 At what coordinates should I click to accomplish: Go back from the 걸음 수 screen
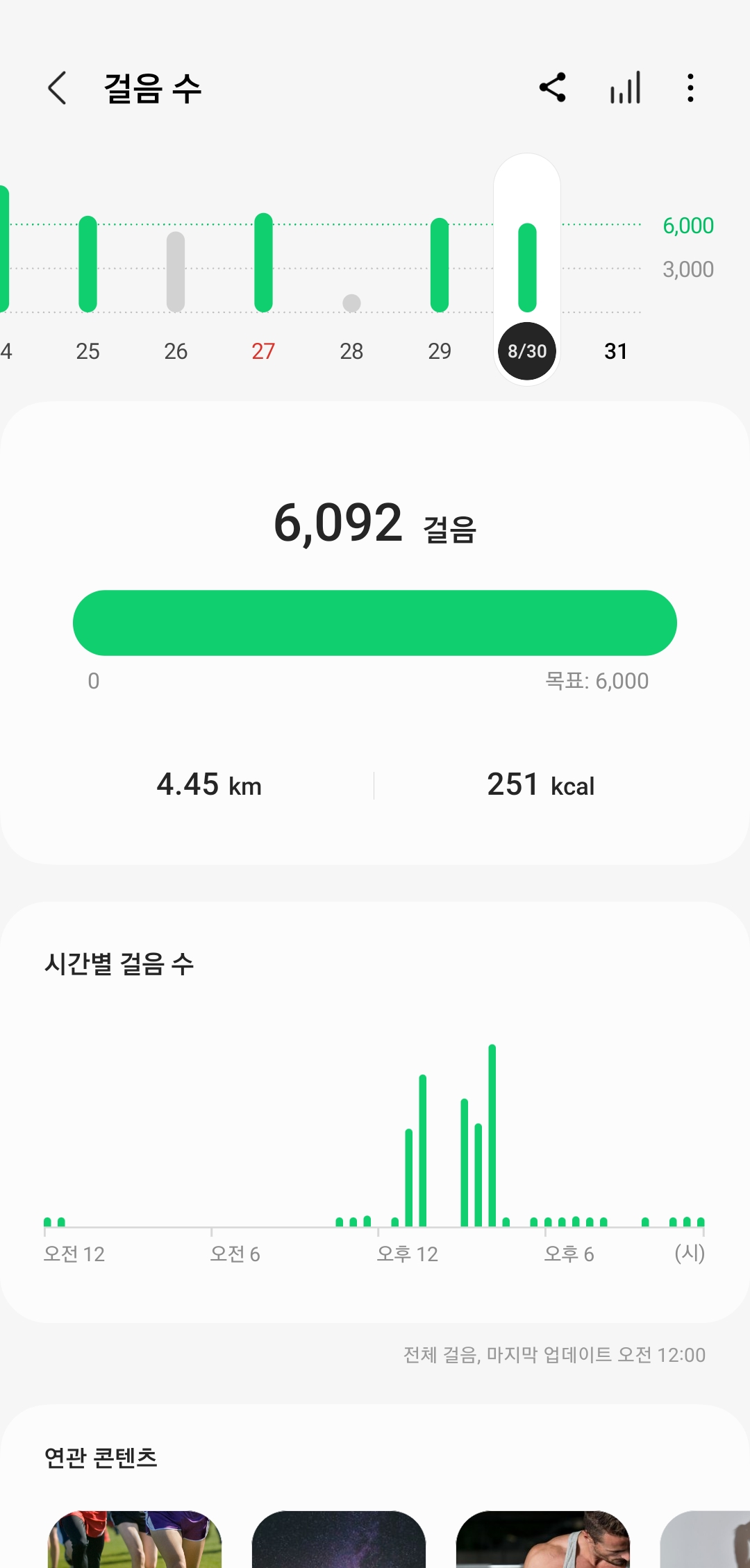[x=58, y=88]
